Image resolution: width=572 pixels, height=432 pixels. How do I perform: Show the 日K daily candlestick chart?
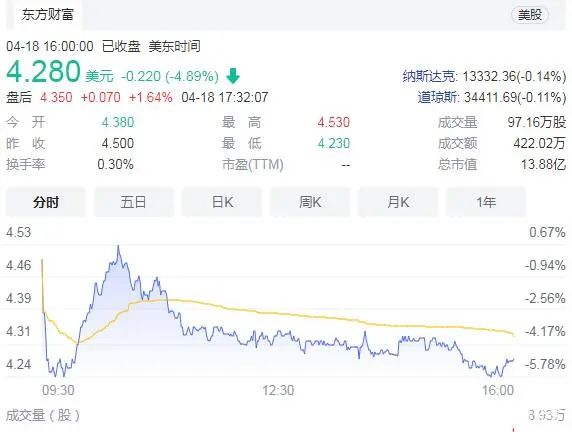[222, 202]
